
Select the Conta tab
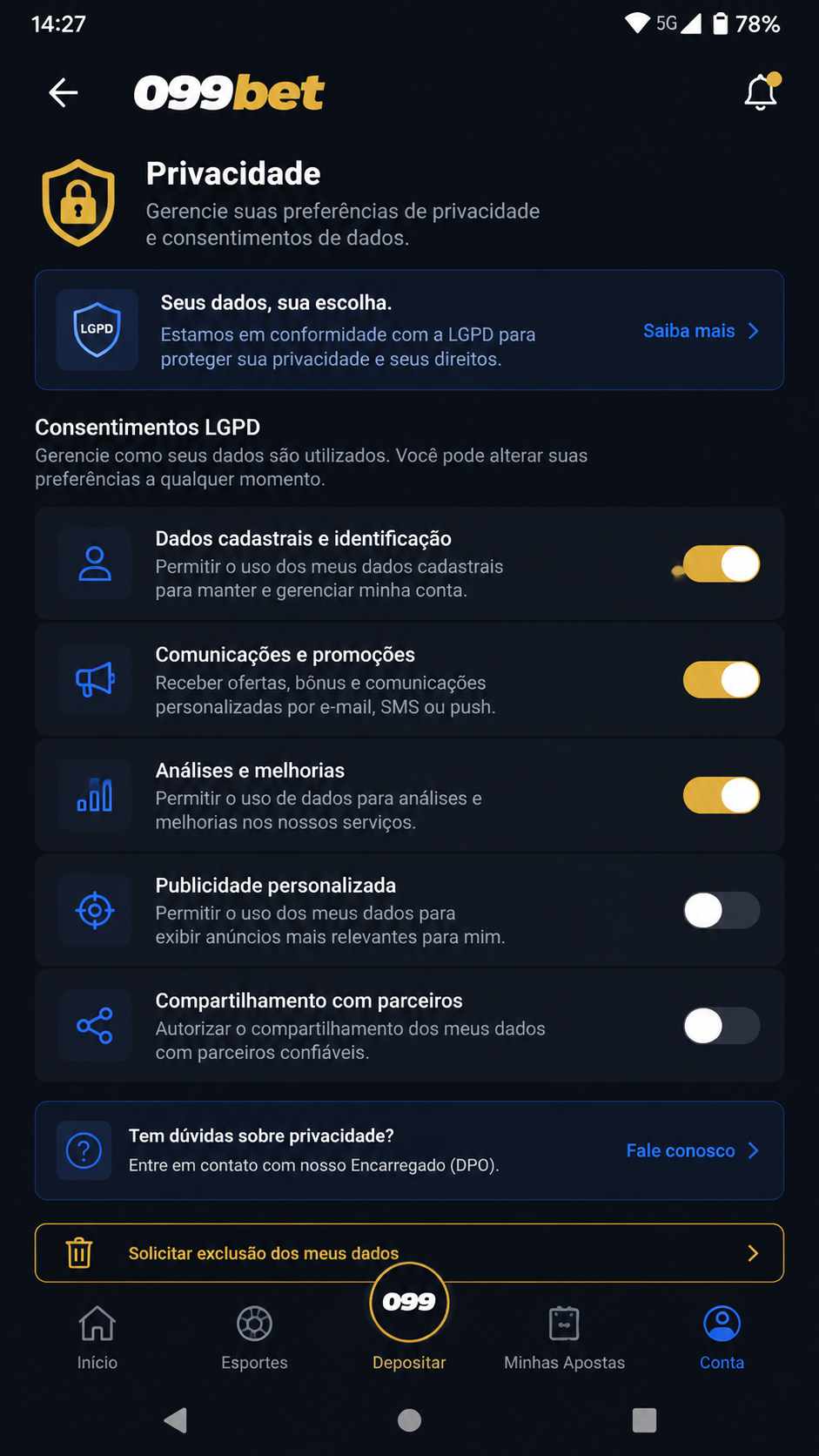coord(722,1338)
